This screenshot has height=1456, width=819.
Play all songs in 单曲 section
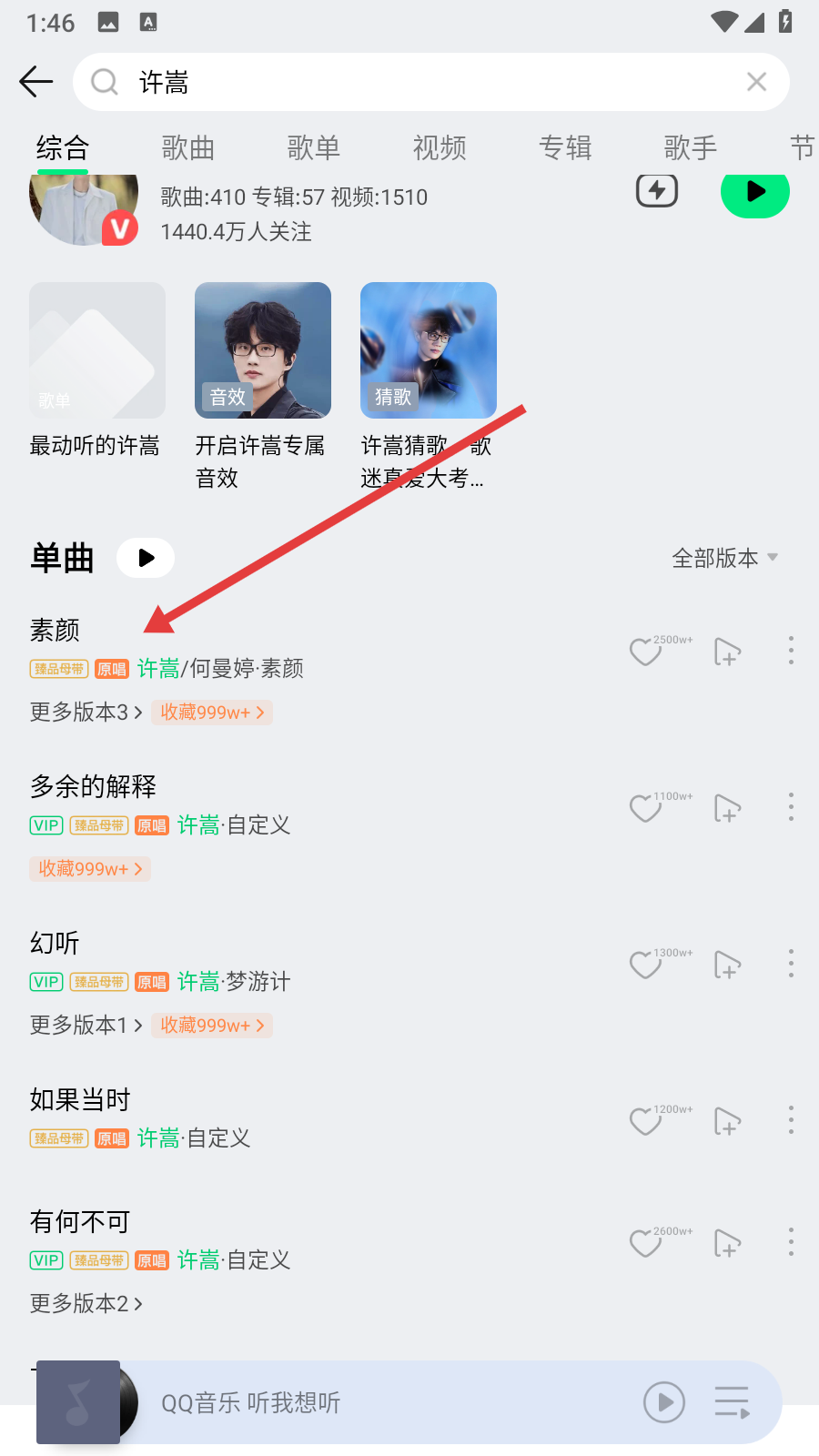(x=146, y=558)
